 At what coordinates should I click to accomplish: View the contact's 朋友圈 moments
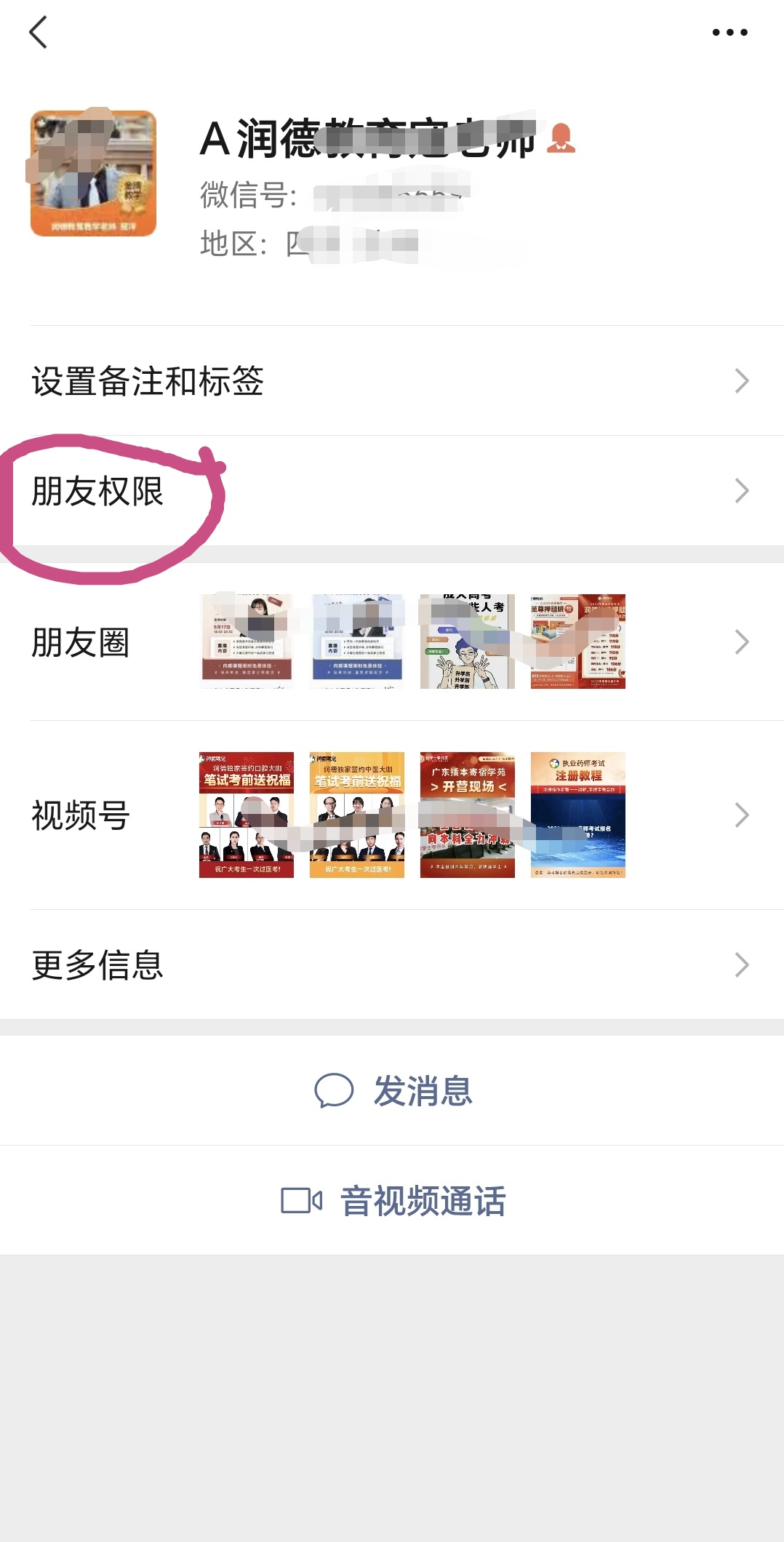tap(392, 642)
